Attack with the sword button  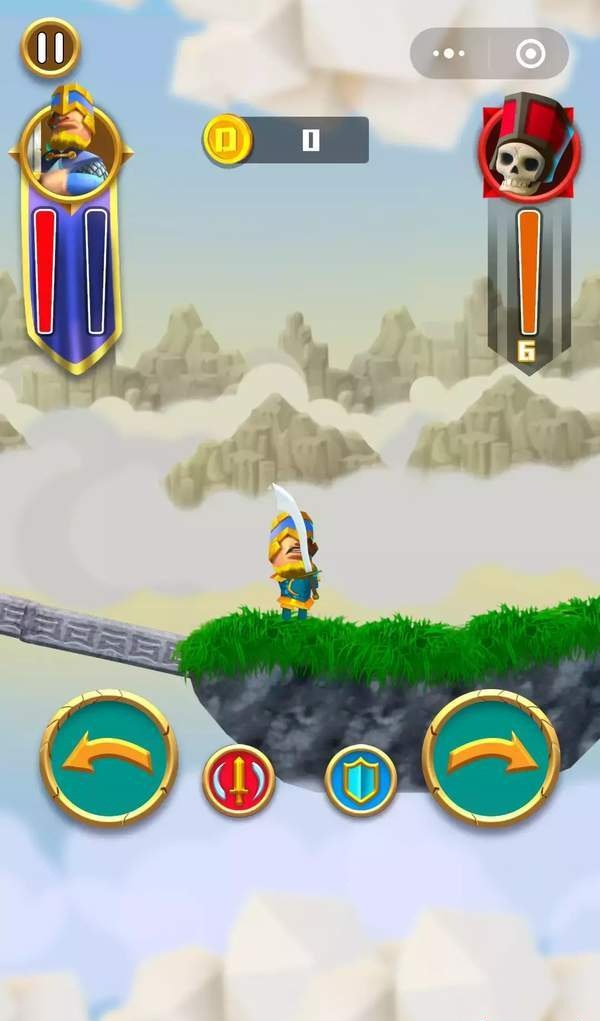click(239, 781)
